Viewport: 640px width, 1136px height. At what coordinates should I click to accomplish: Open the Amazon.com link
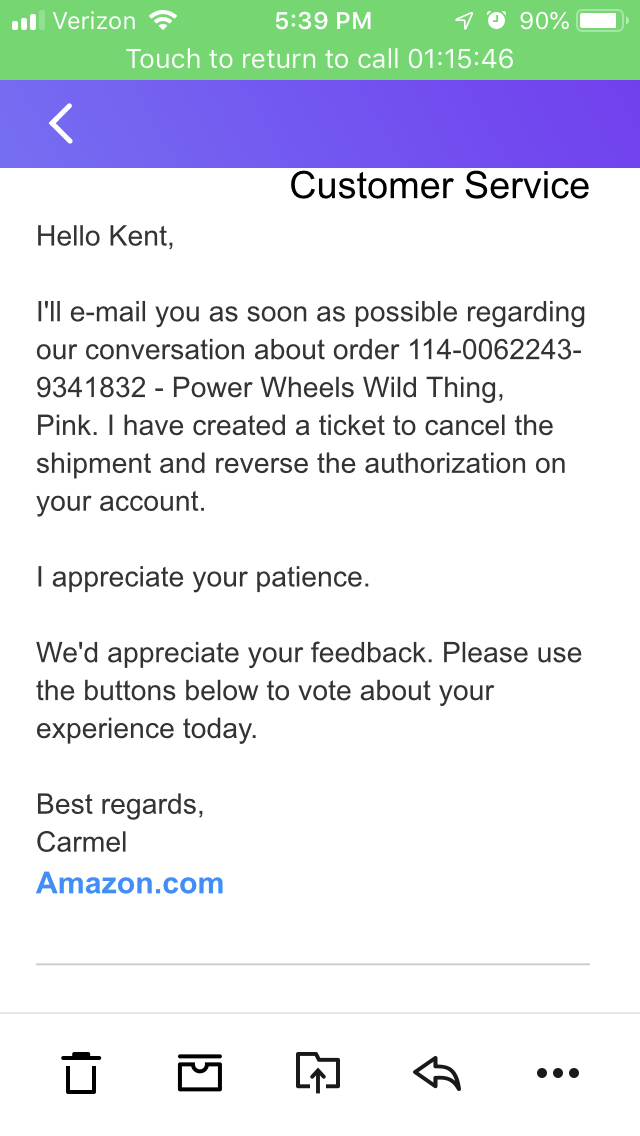point(130,883)
